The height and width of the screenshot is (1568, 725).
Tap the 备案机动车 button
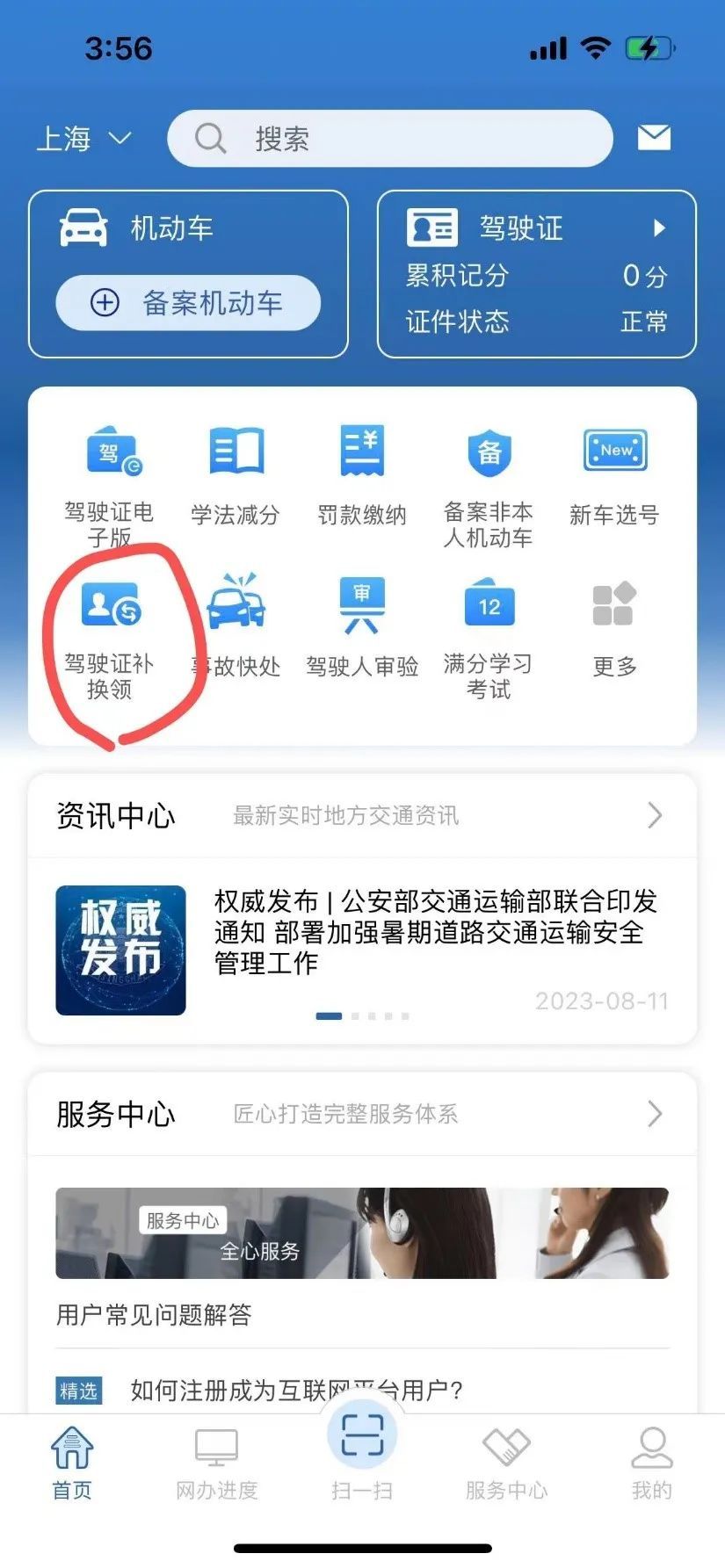pyautogui.click(x=188, y=303)
